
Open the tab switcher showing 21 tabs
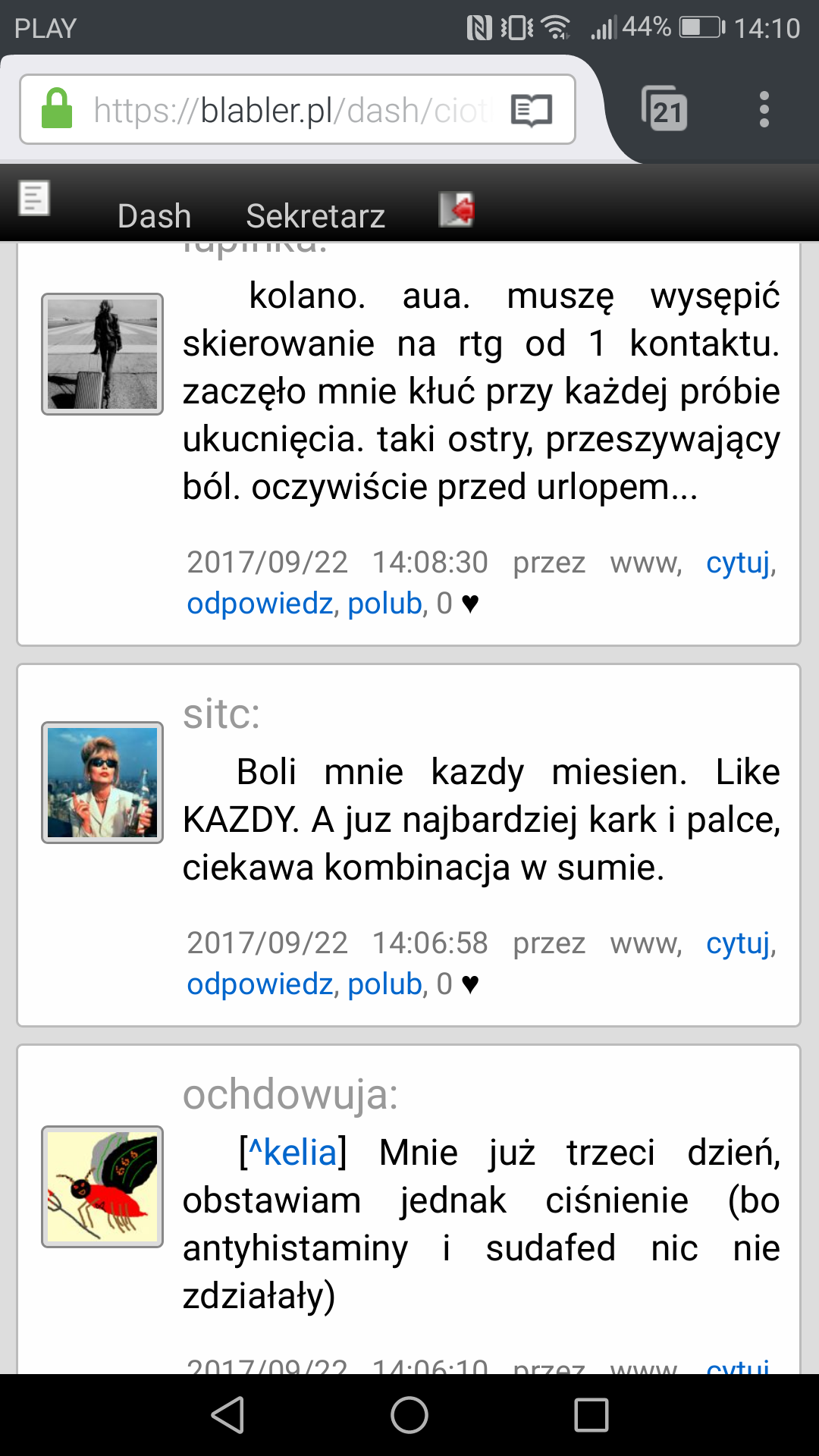665,111
